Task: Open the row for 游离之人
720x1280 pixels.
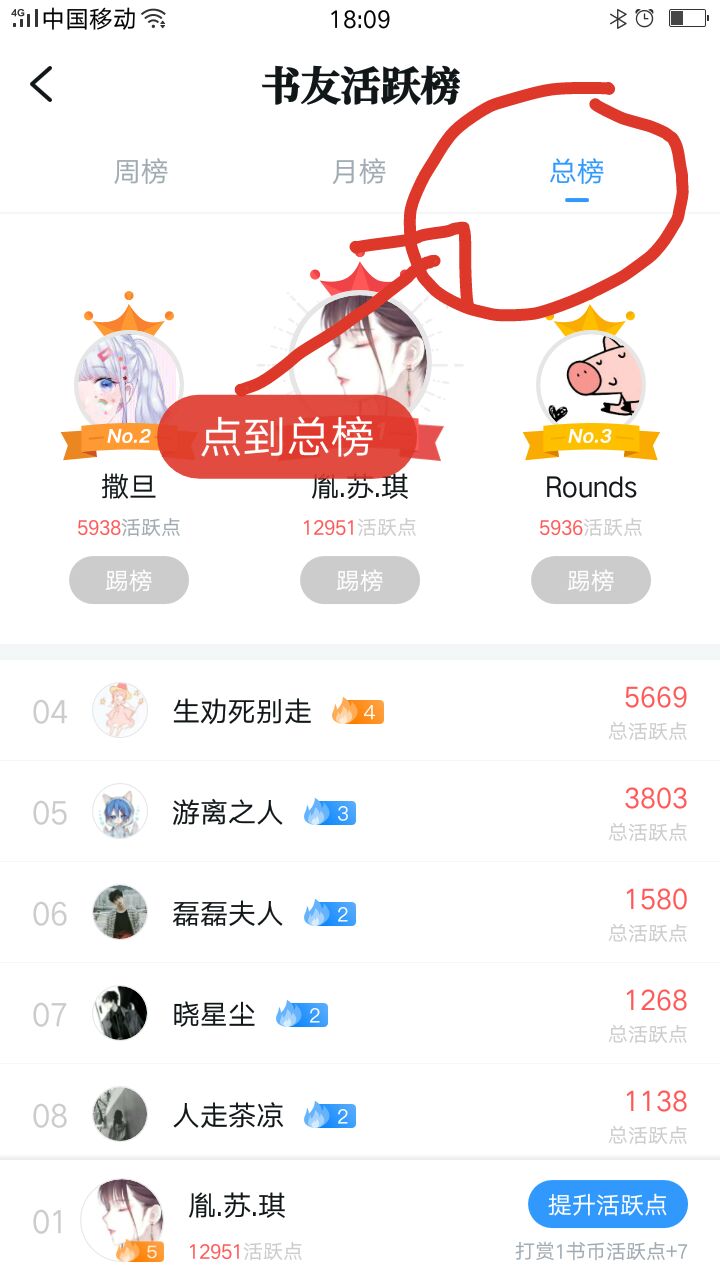Action: [x=360, y=812]
